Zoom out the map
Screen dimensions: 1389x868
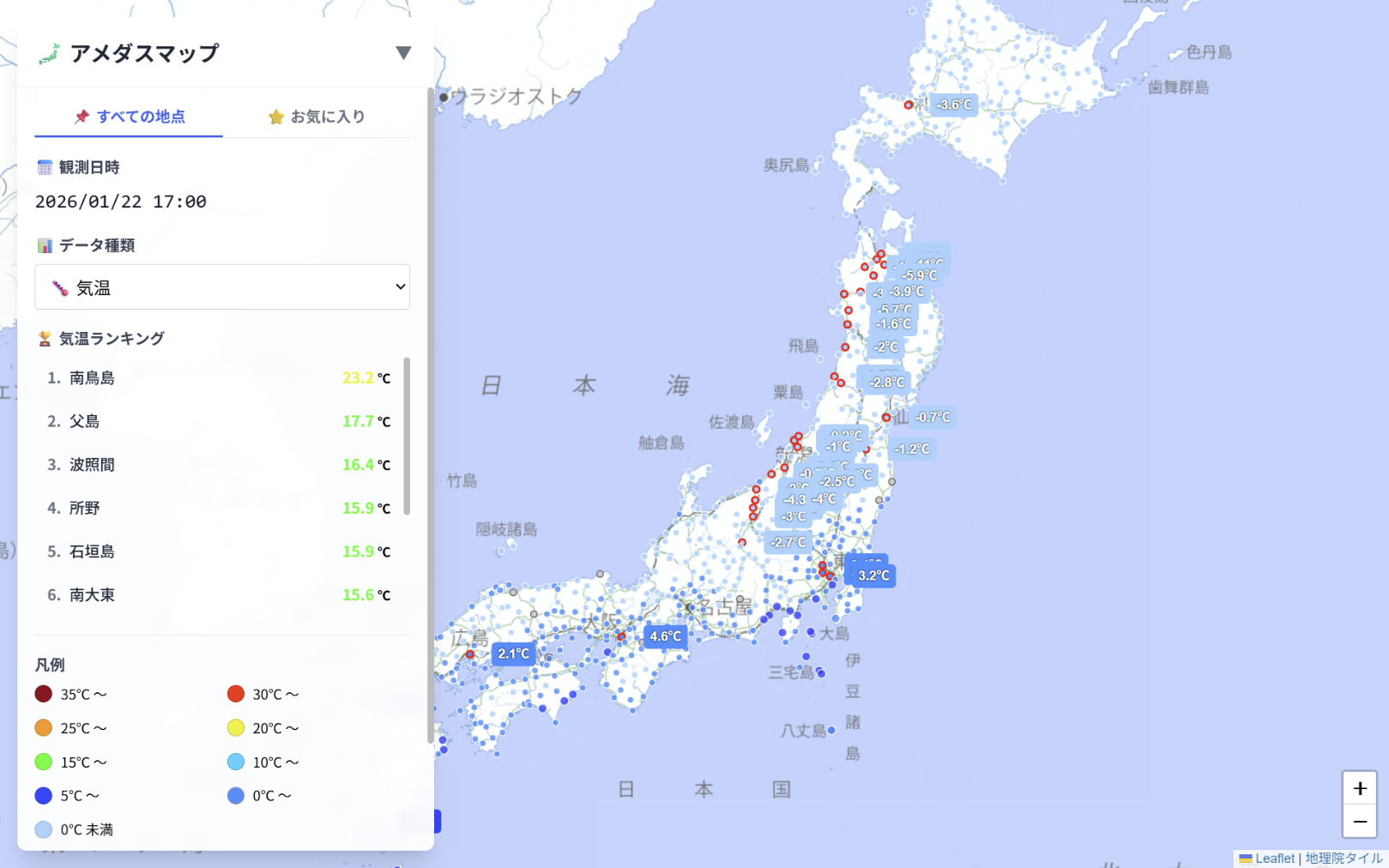pyautogui.click(x=1360, y=822)
